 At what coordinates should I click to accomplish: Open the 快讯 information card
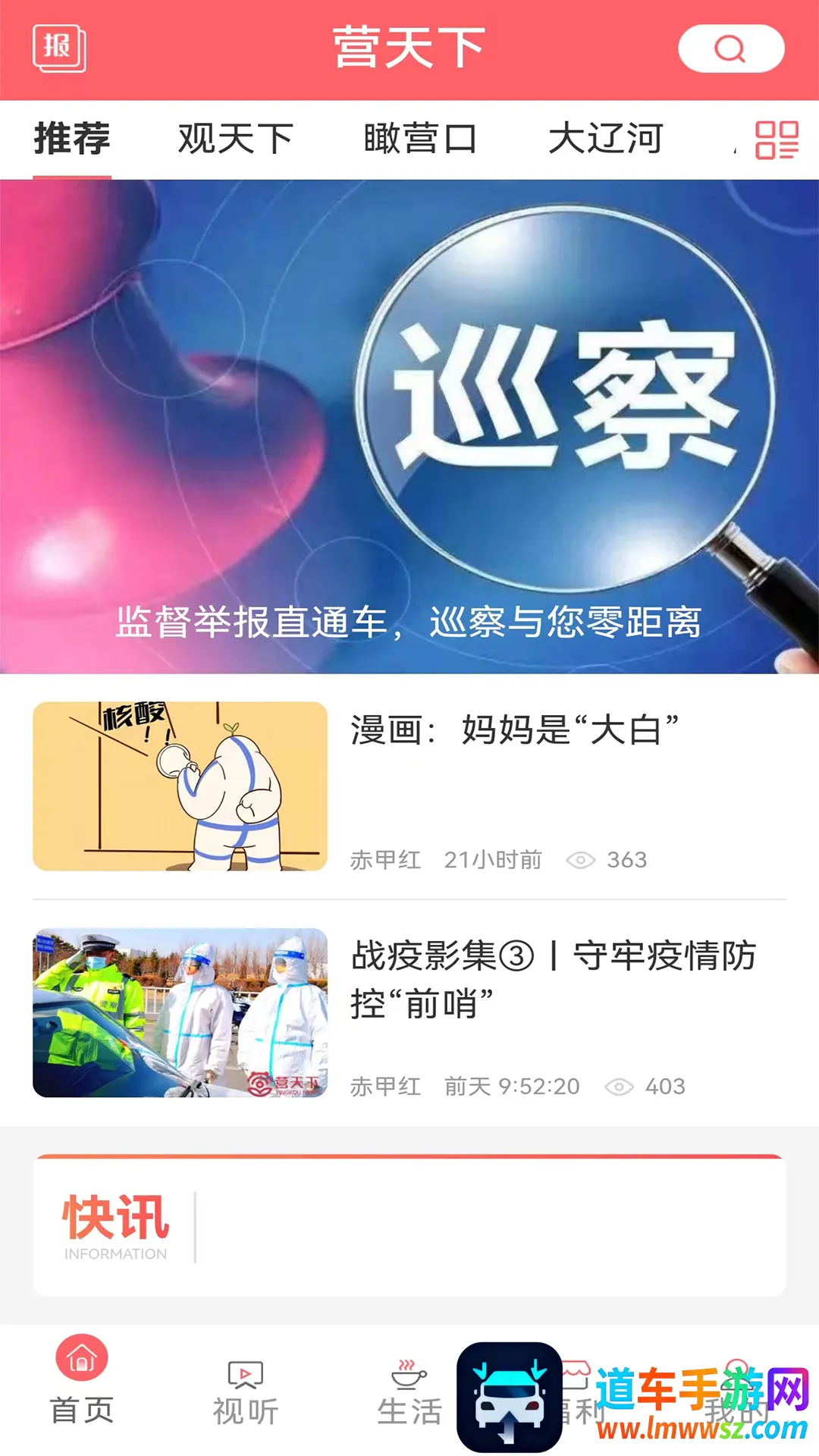coord(409,1225)
